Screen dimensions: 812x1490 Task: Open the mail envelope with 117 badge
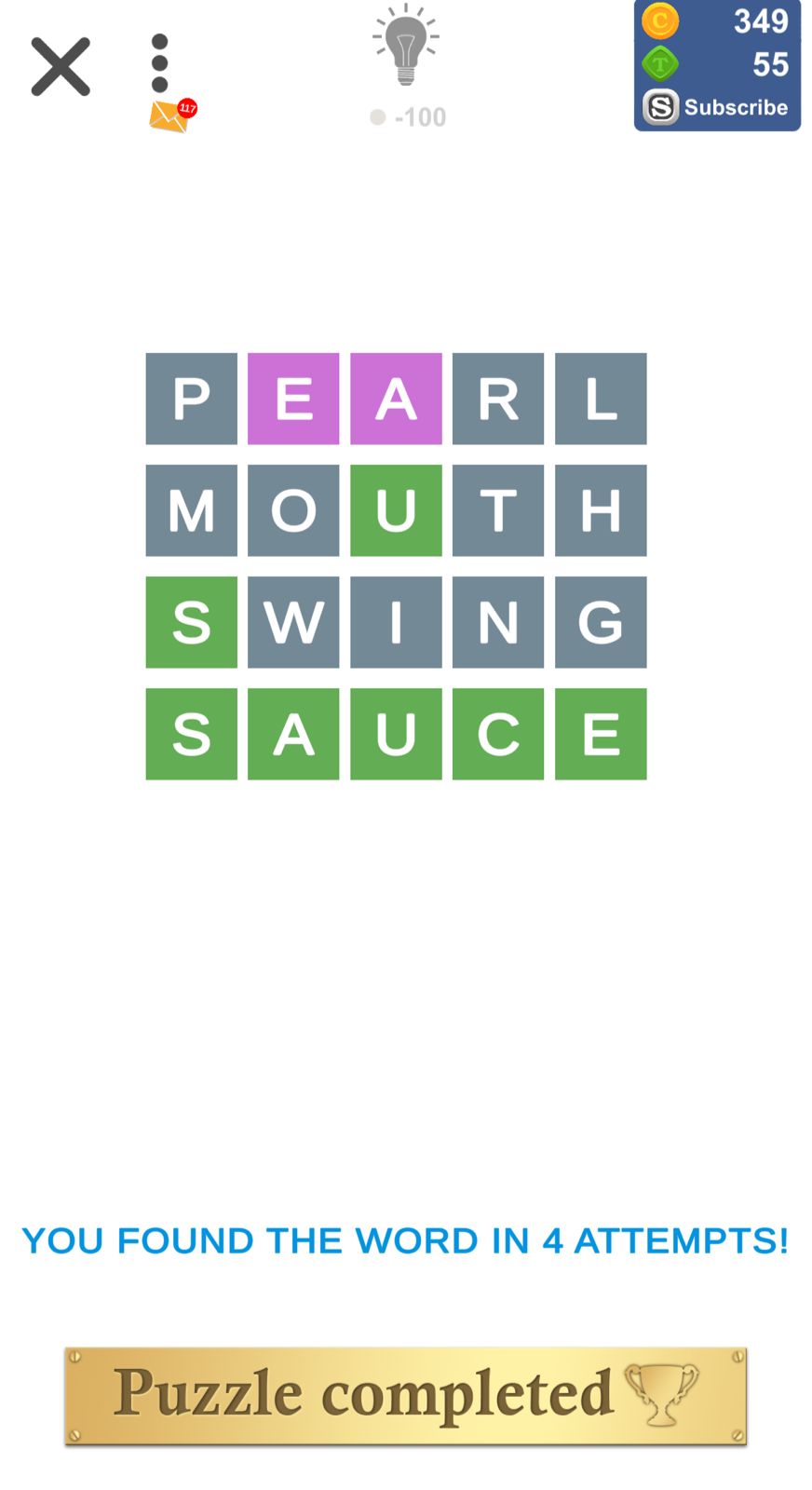click(x=172, y=116)
